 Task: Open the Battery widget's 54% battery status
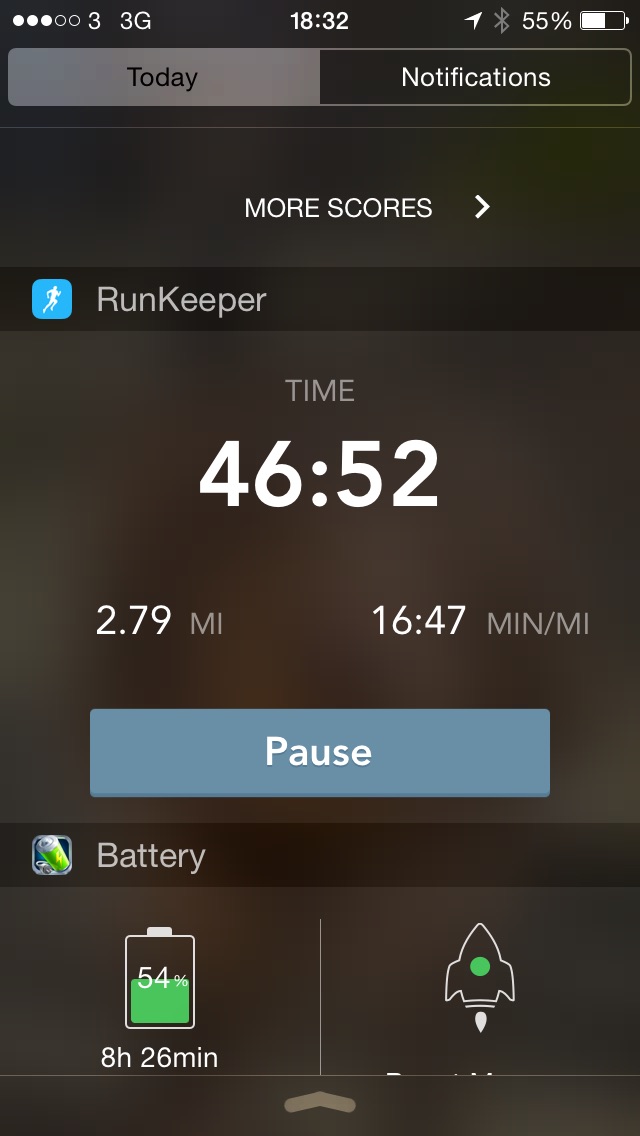tap(159, 977)
